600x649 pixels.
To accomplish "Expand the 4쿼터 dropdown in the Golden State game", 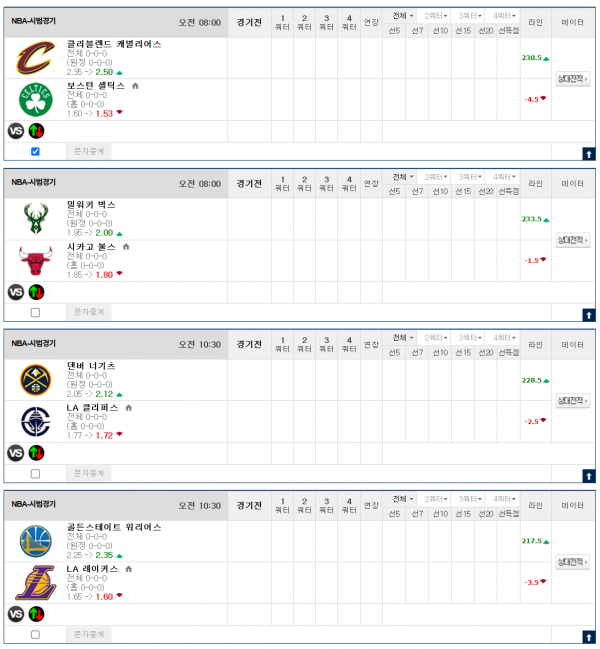I will [502, 499].
